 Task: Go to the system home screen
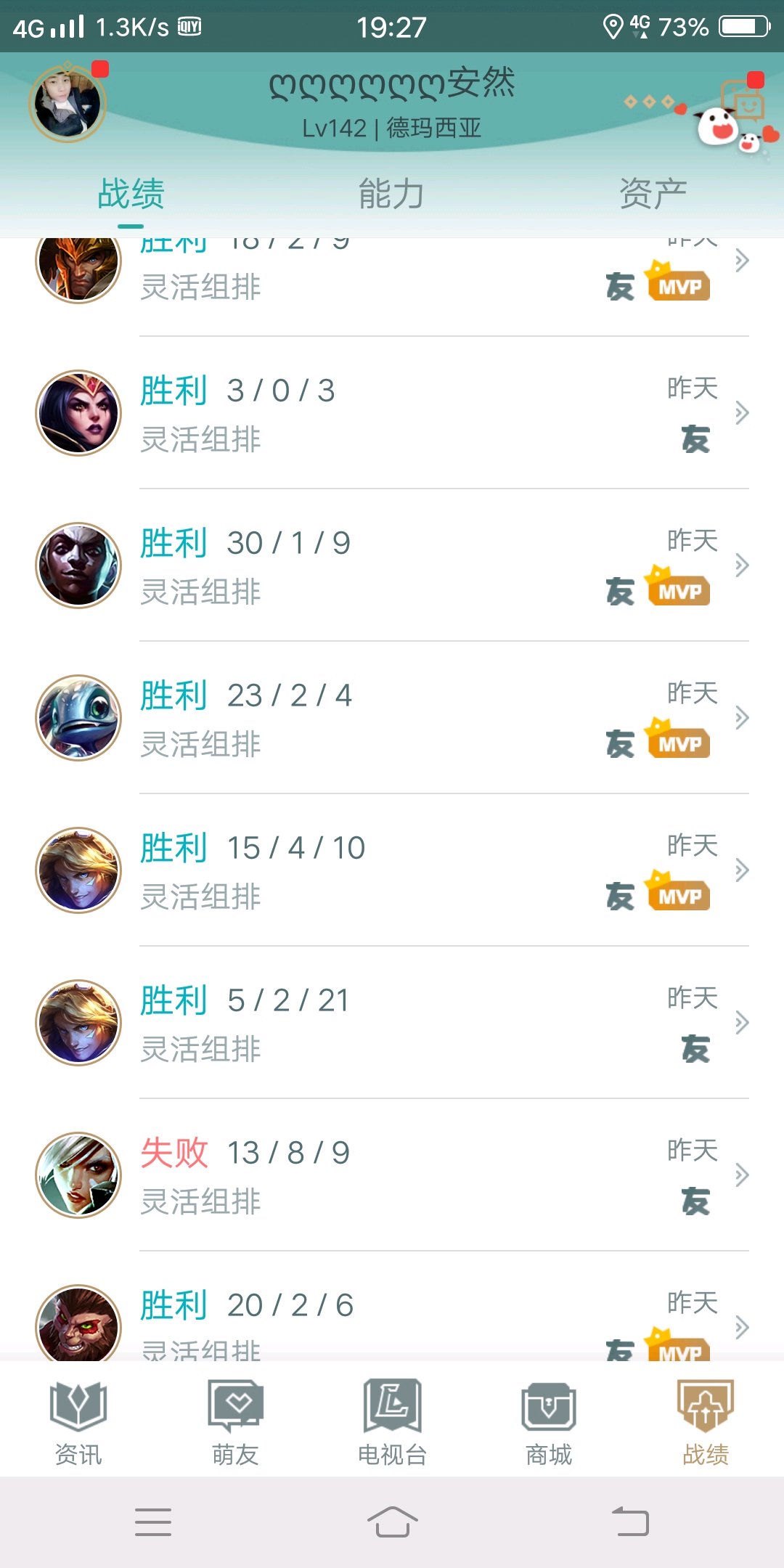point(392,1522)
